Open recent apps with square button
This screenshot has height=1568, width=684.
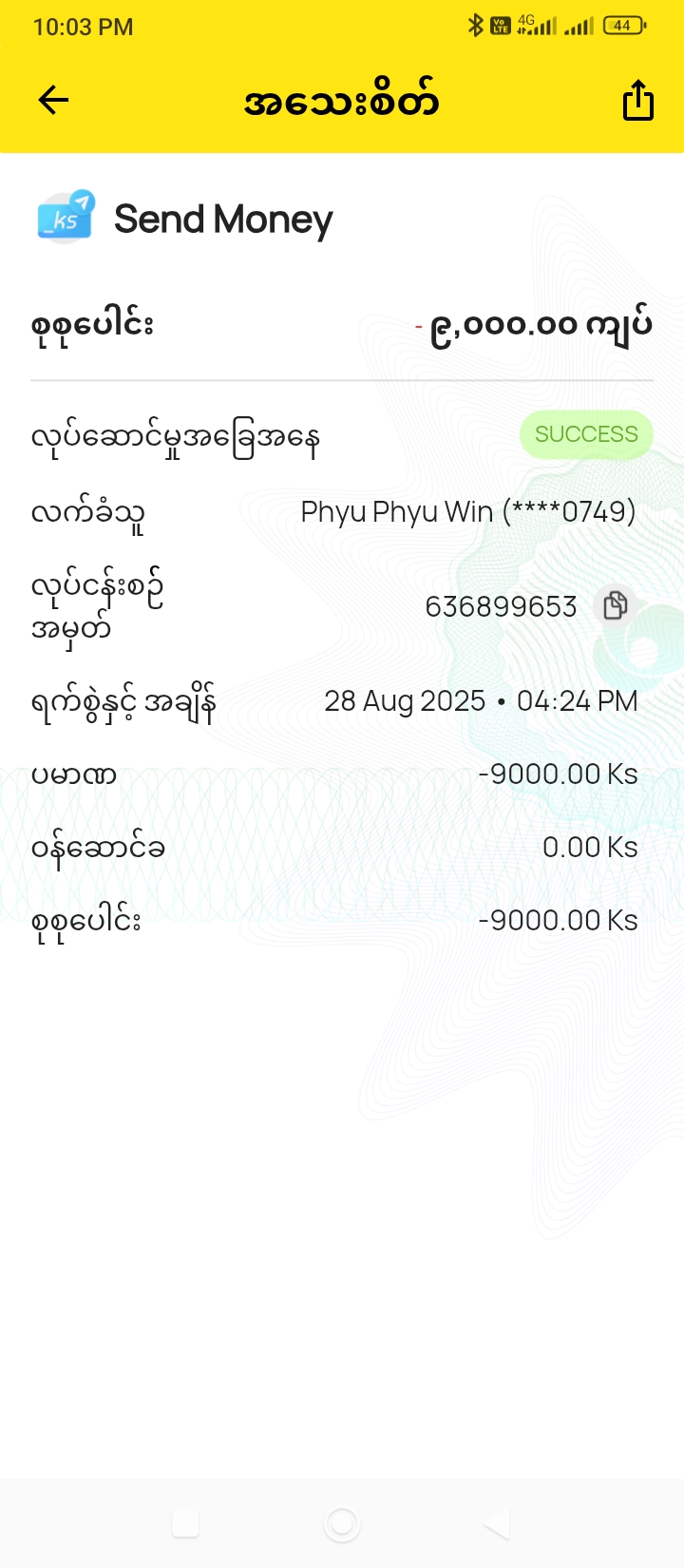point(185,1524)
